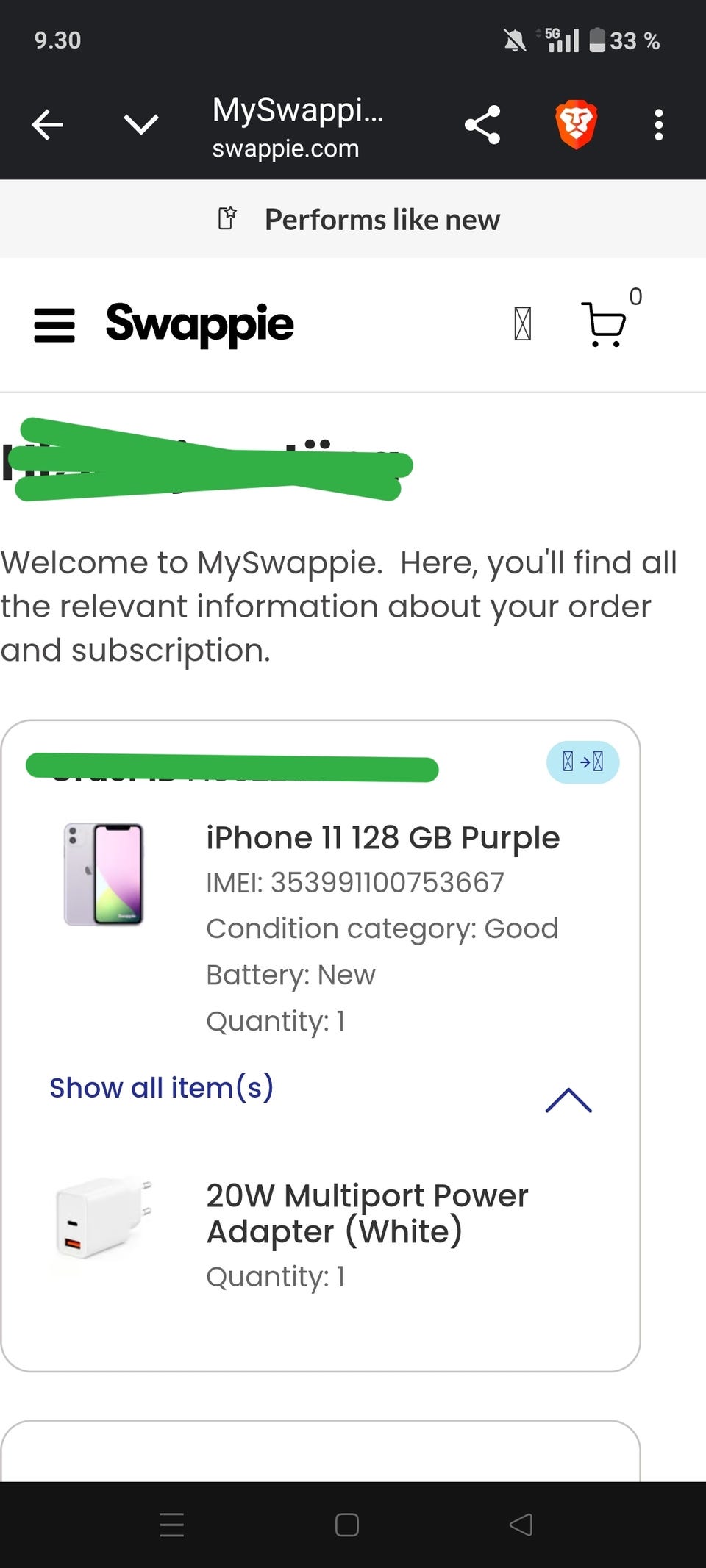
Task: Go back with the browser arrow
Action: (x=48, y=125)
